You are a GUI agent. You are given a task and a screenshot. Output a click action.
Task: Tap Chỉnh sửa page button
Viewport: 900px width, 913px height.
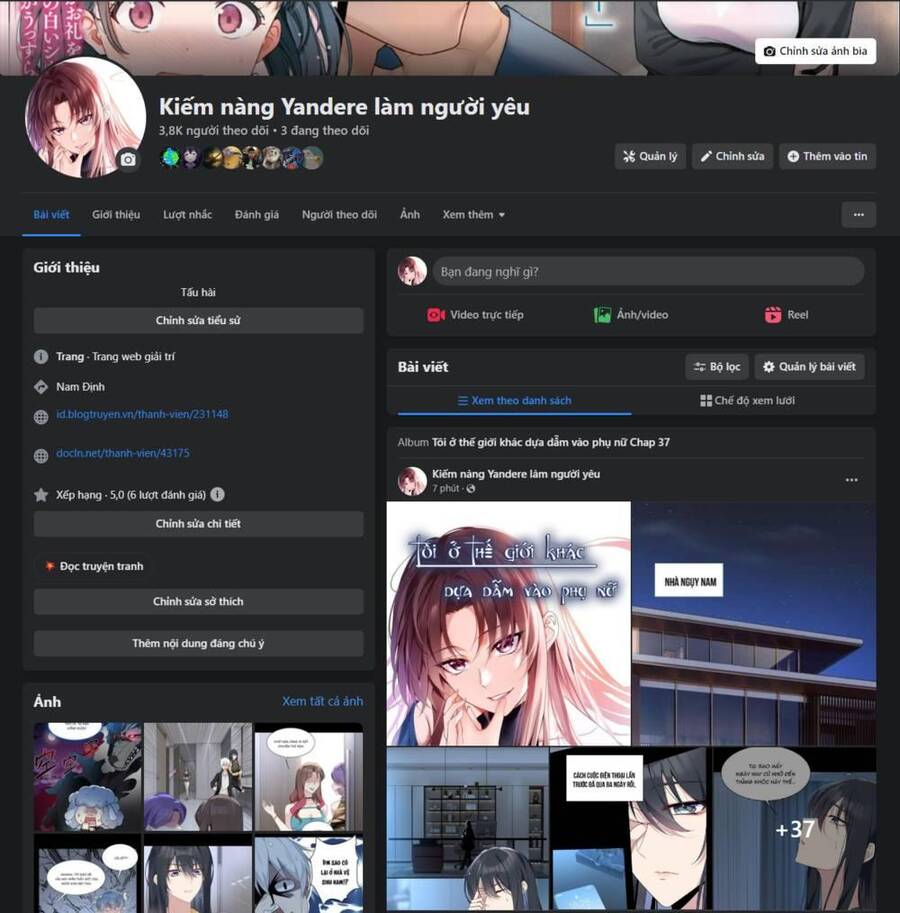[732, 157]
